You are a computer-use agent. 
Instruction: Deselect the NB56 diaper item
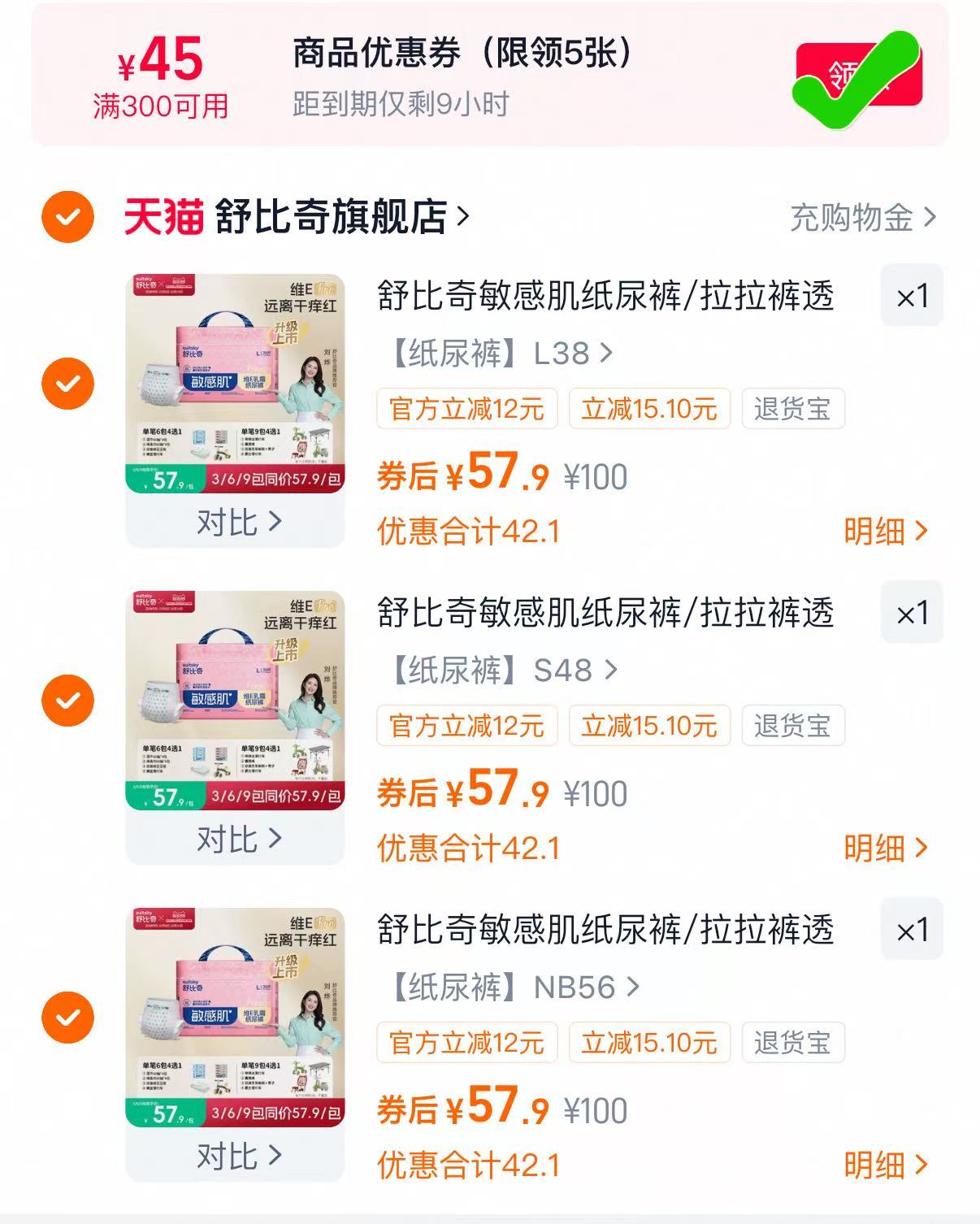67,1017
